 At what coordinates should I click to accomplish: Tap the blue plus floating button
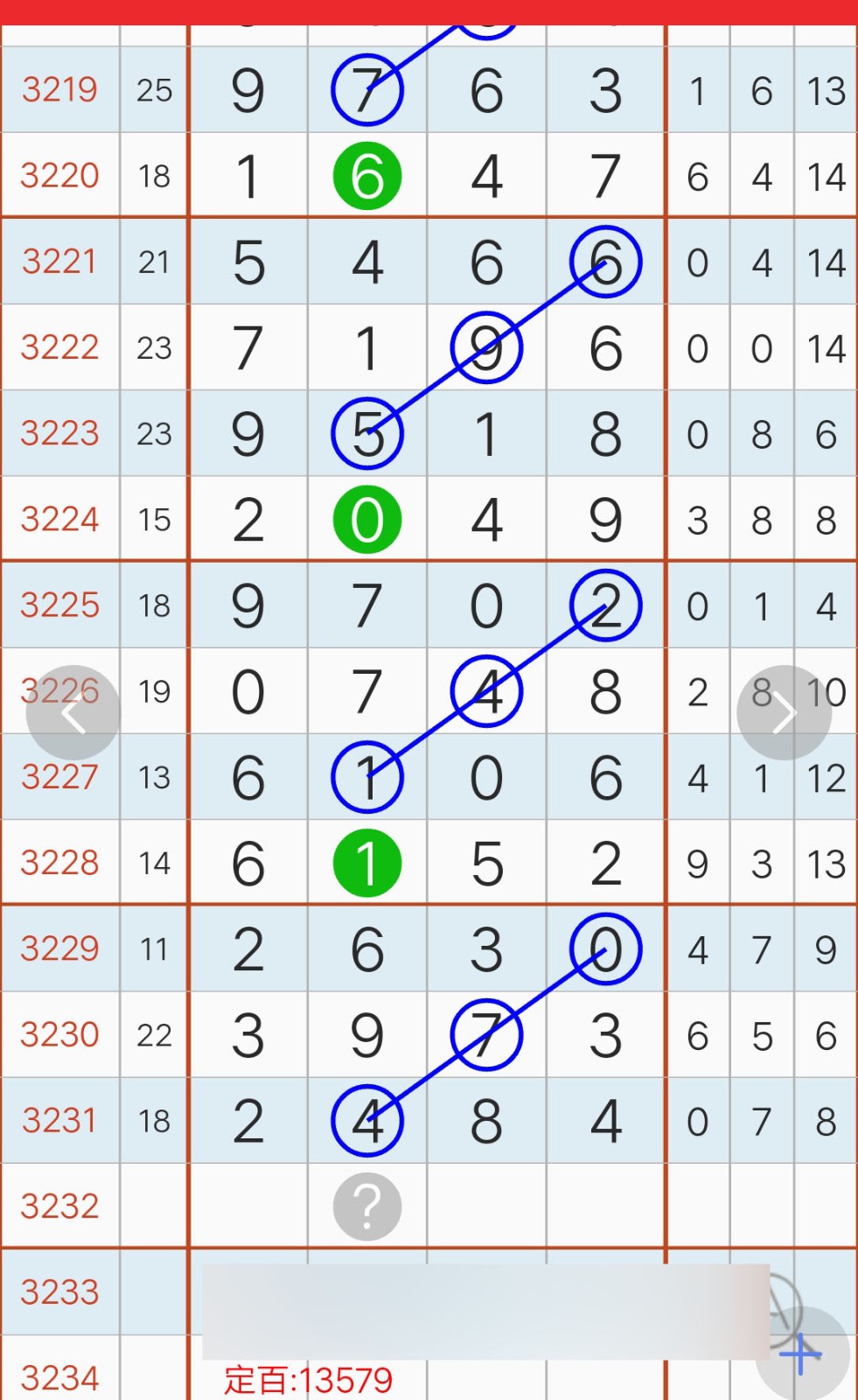(802, 1354)
